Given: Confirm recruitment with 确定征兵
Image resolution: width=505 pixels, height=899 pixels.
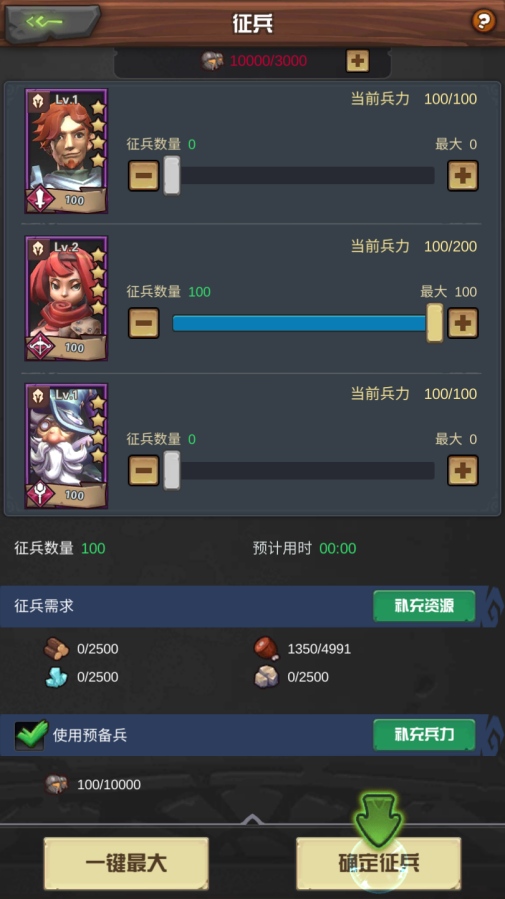Looking at the screenshot, I should pyautogui.click(x=378, y=863).
